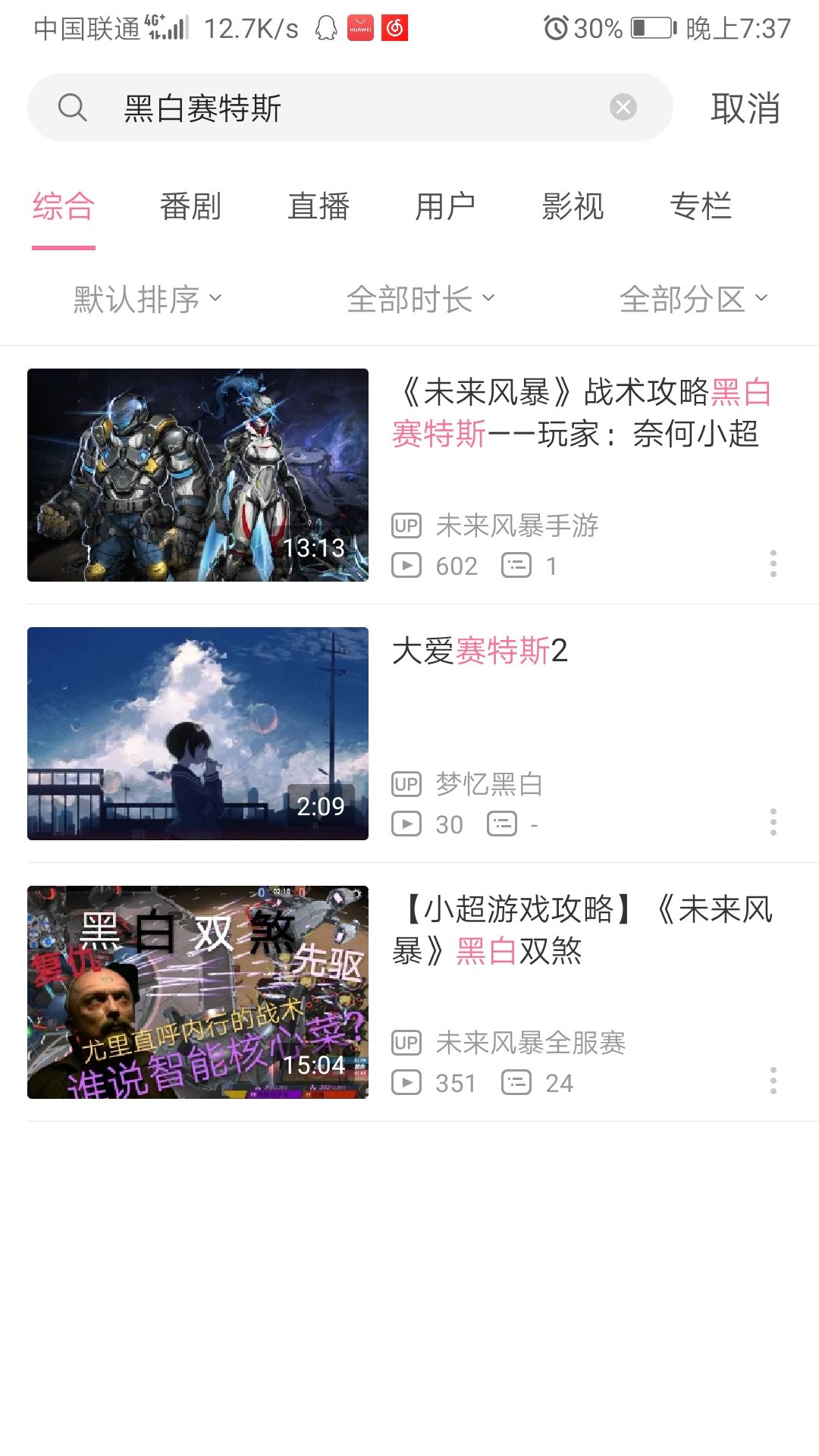Open the 全部分区 category filter

pyautogui.click(x=694, y=298)
